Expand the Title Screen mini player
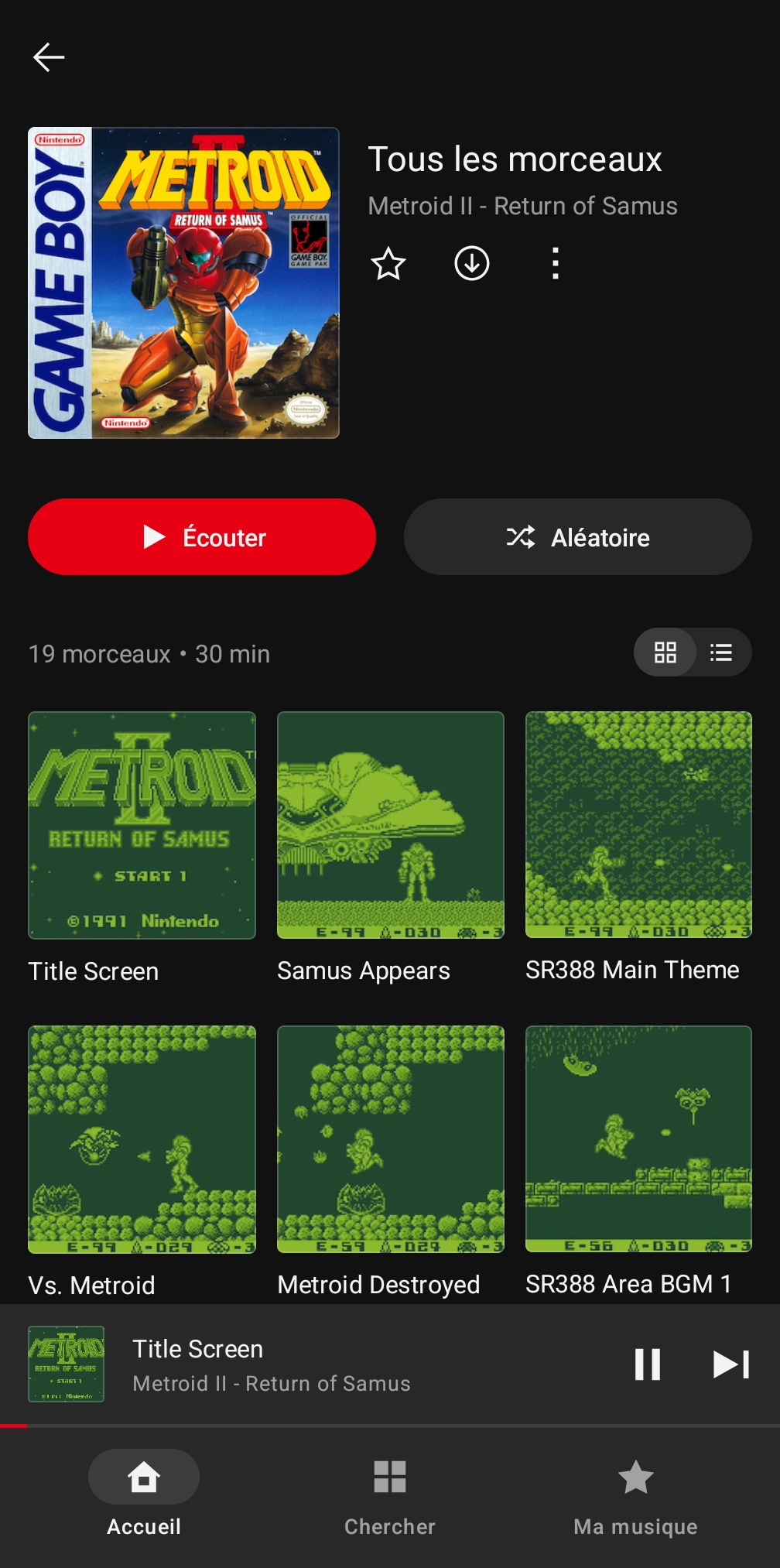This screenshot has height=1568, width=780. [310, 1364]
